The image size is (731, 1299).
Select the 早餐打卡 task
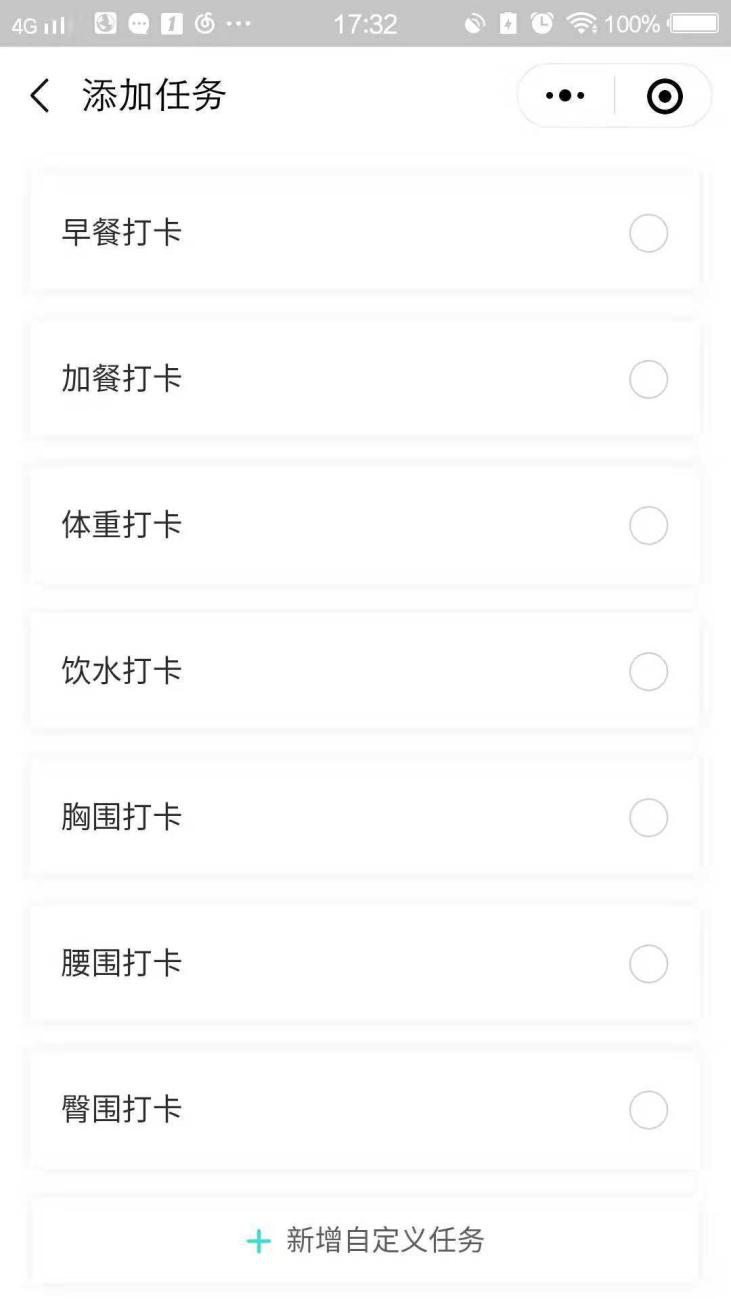[648, 234]
